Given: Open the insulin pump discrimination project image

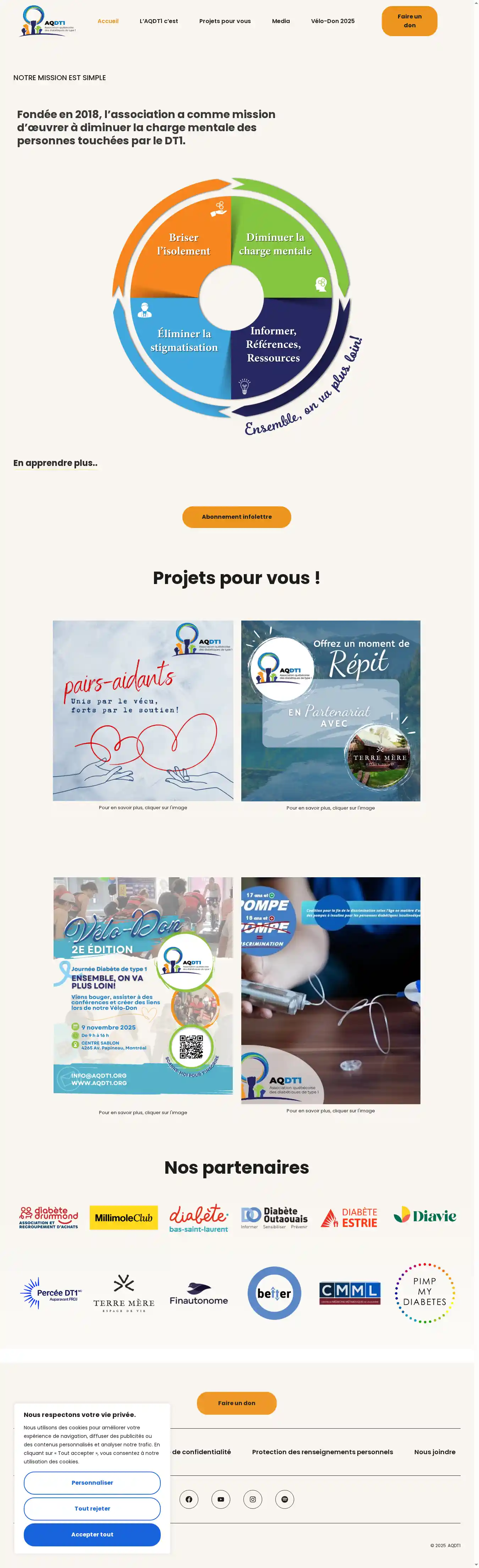Looking at the screenshot, I should click(x=330, y=990).
